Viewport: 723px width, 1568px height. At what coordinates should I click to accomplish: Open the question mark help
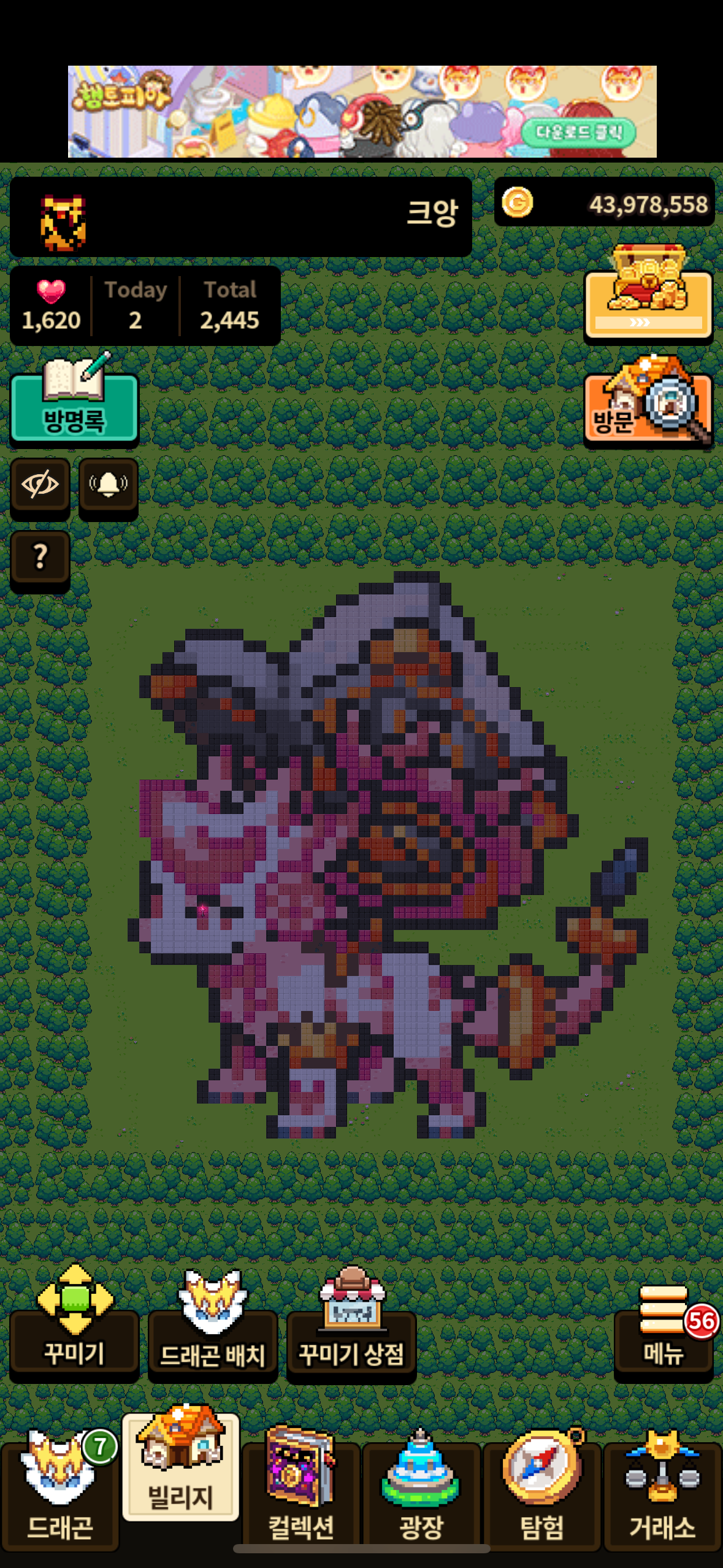[40, 557]
